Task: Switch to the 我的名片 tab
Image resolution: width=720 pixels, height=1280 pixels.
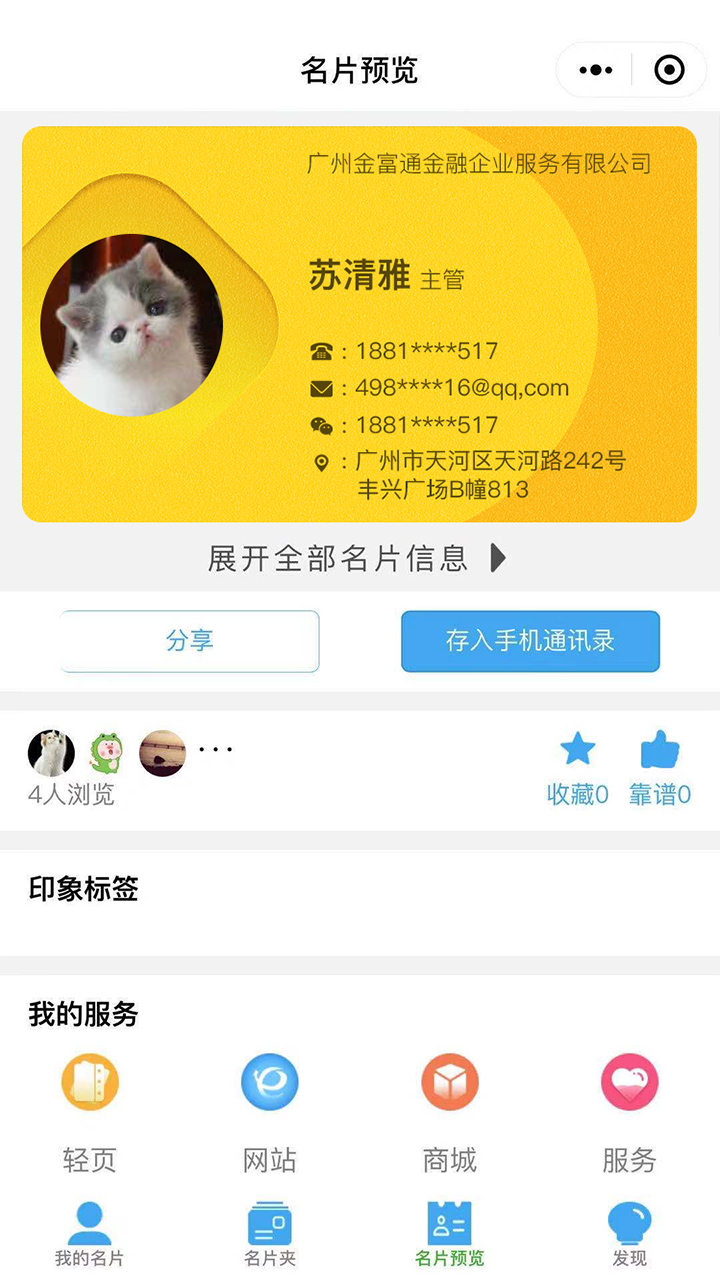Action: click(x=90, y=1235)
